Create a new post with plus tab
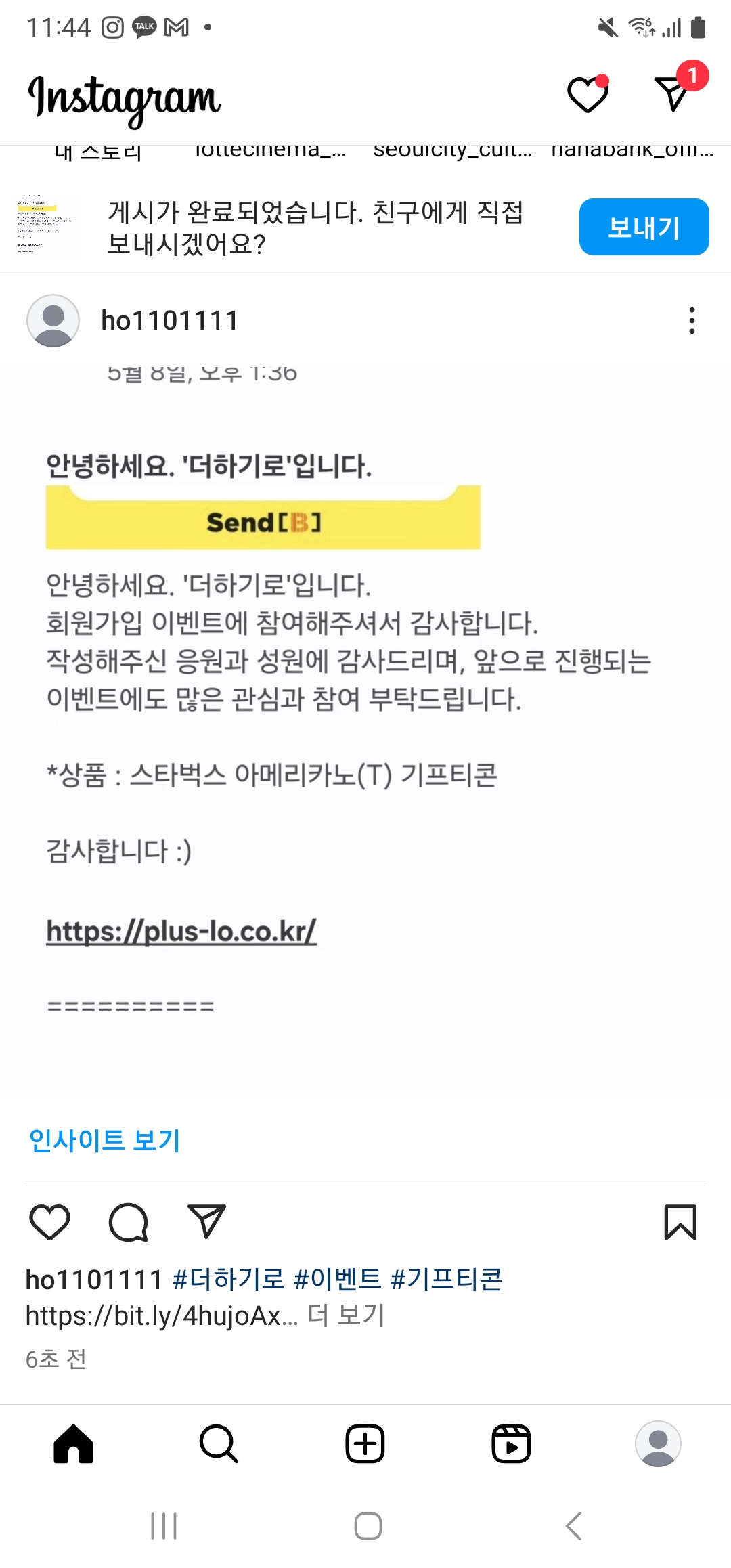Image resolution: width=731 pixels, height=1568 pixels. click(x=365, y=1444)
